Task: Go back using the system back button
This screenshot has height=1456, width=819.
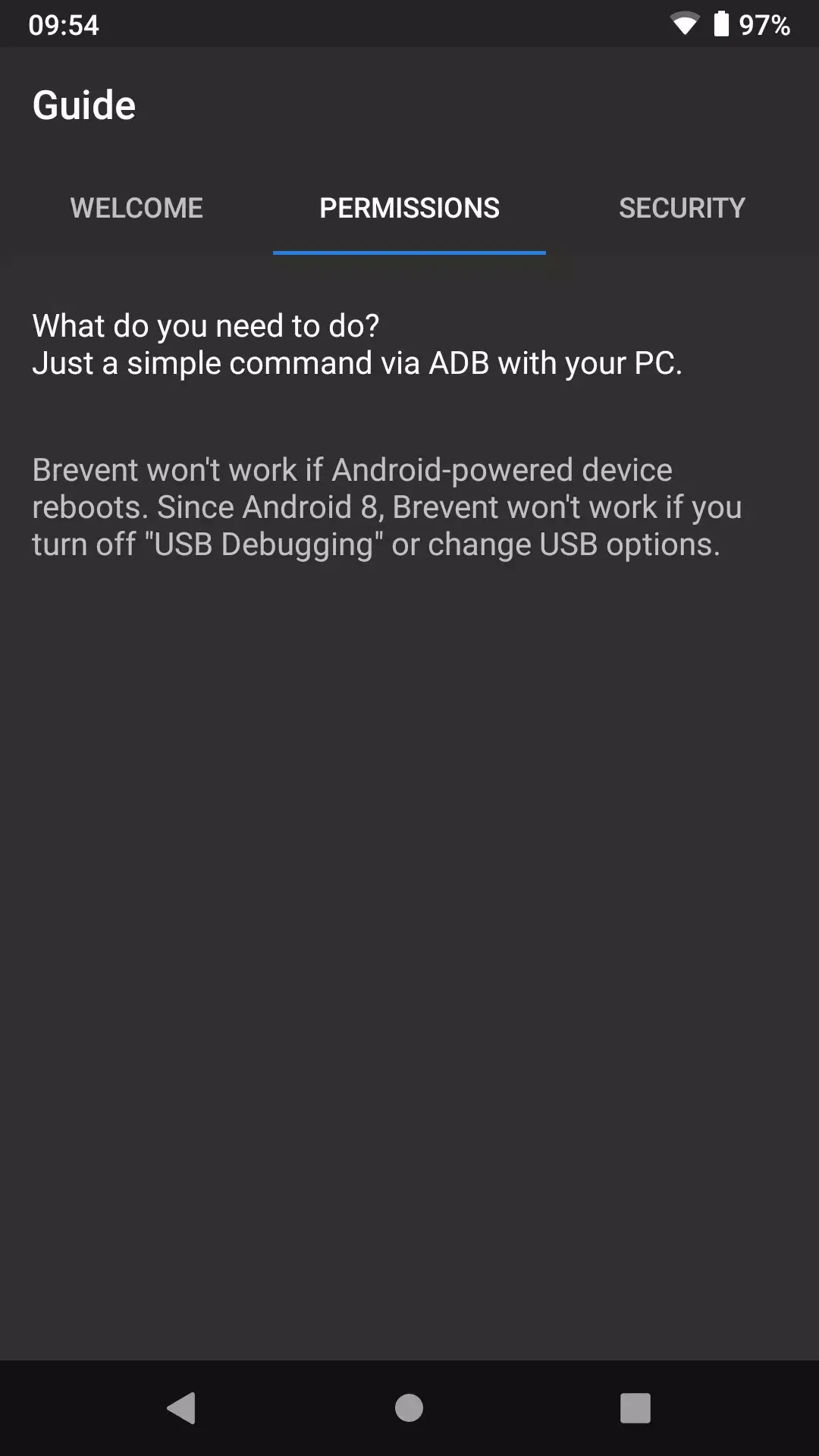Action: 182,1408
